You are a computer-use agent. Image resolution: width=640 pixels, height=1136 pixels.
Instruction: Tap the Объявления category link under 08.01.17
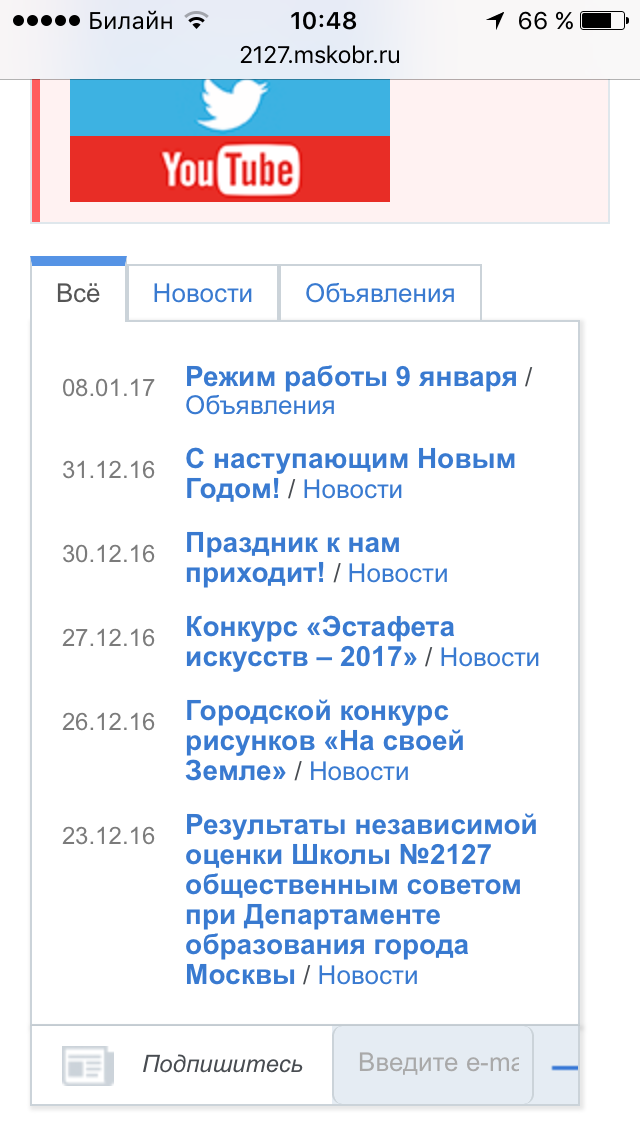260,406
